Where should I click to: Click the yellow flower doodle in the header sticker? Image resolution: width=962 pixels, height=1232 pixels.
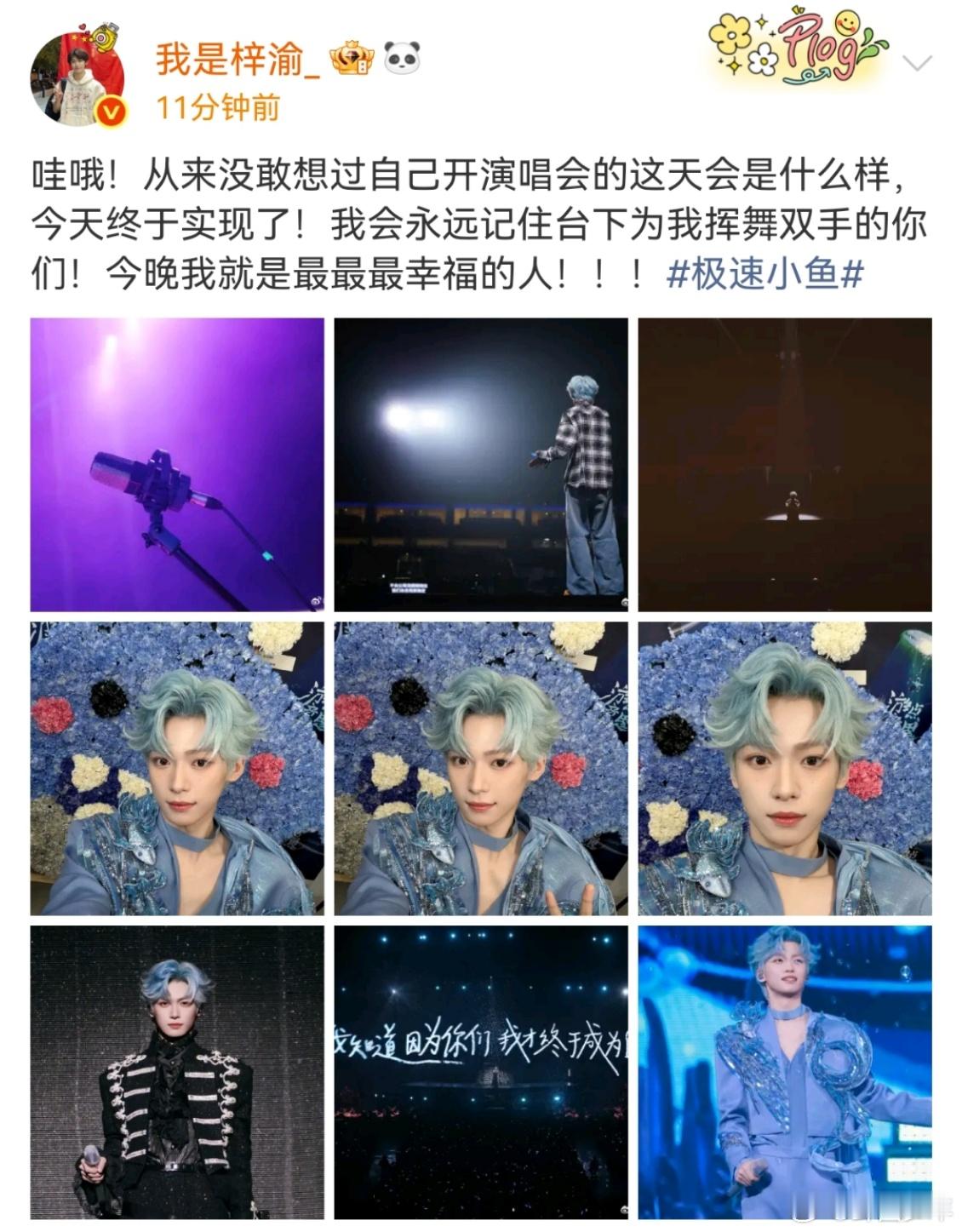pyautogui.click(x=730, y=35)
